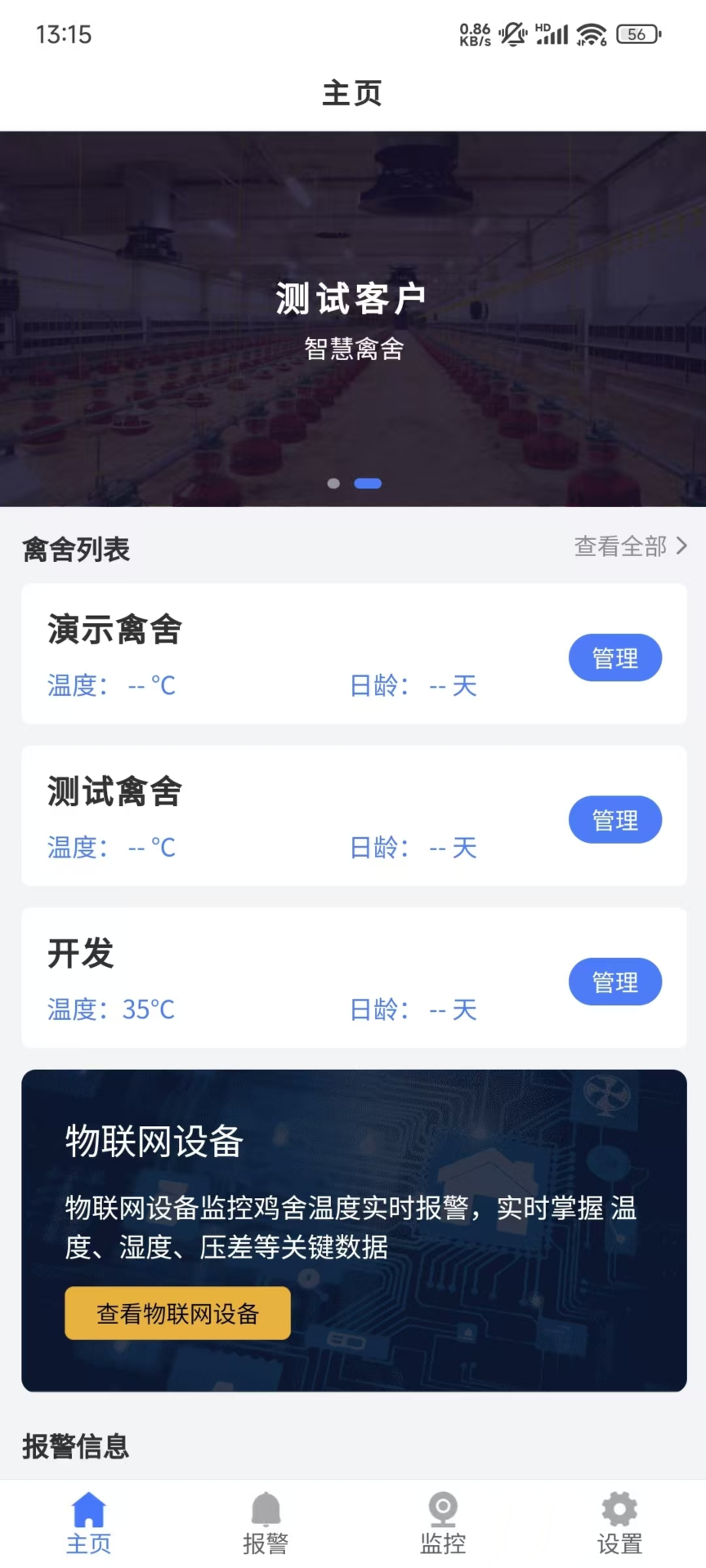Open the 主页 tab icon in bottom navigation

[88, 1511]
